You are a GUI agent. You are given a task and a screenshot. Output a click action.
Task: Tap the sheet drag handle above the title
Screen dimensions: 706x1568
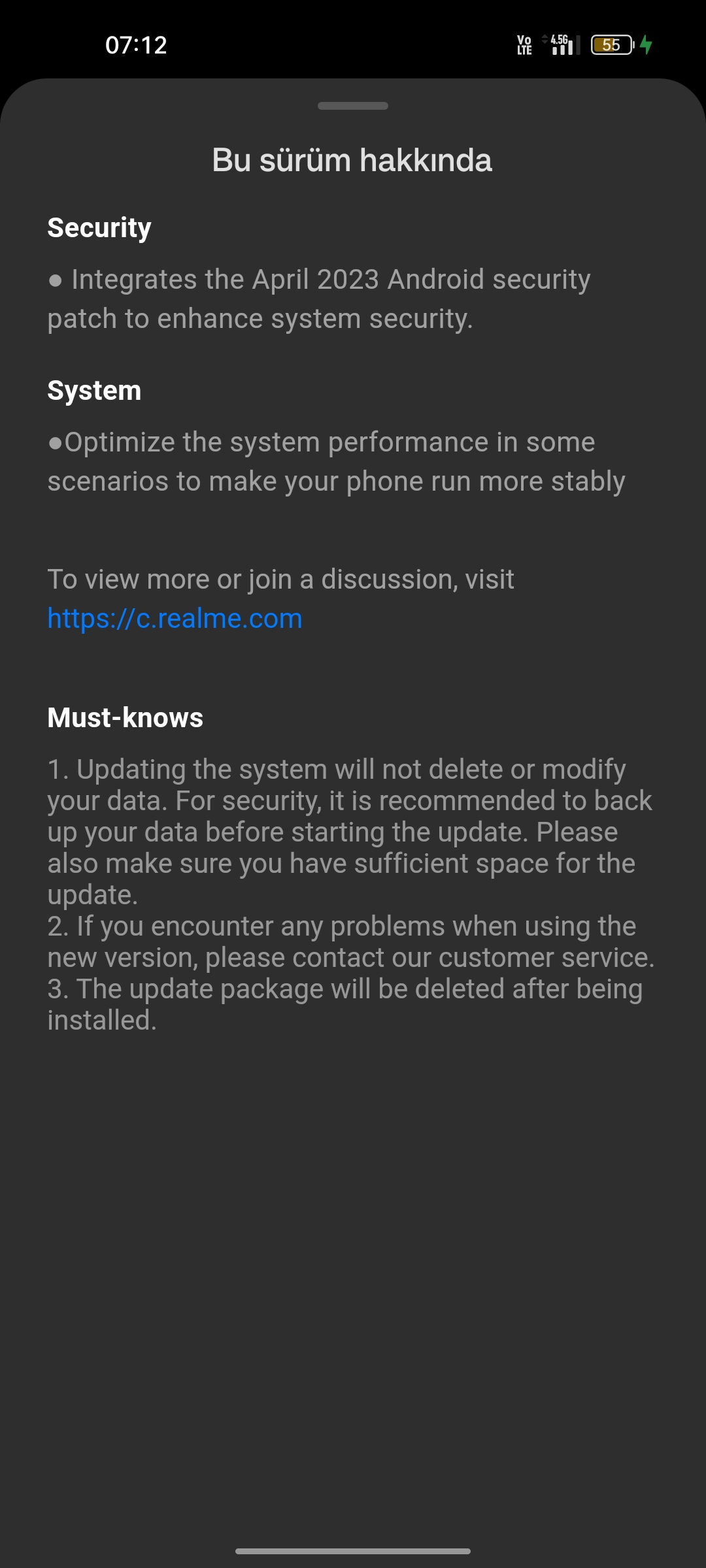pos(353,106)
